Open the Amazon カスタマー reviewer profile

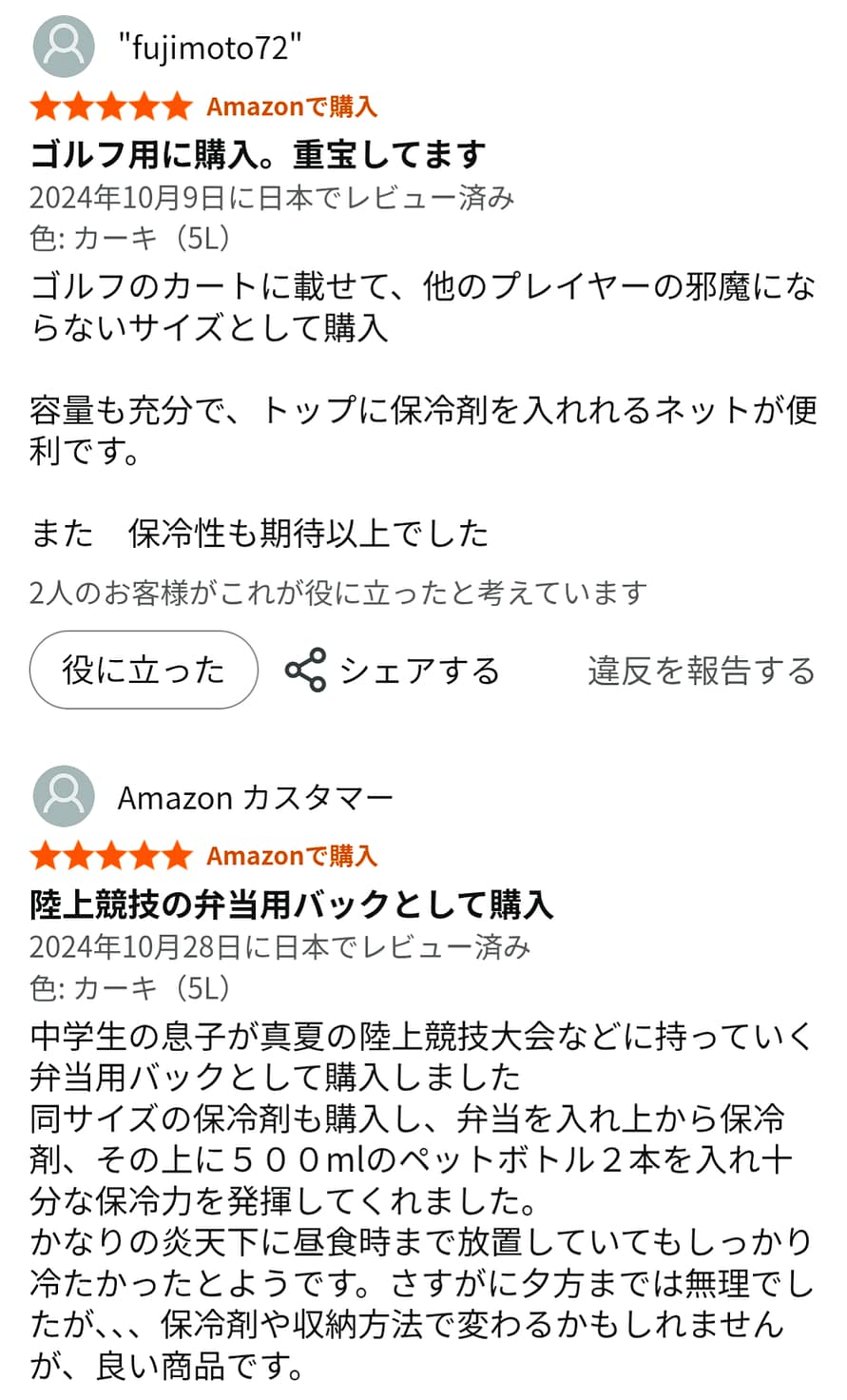tap(255, 797)
